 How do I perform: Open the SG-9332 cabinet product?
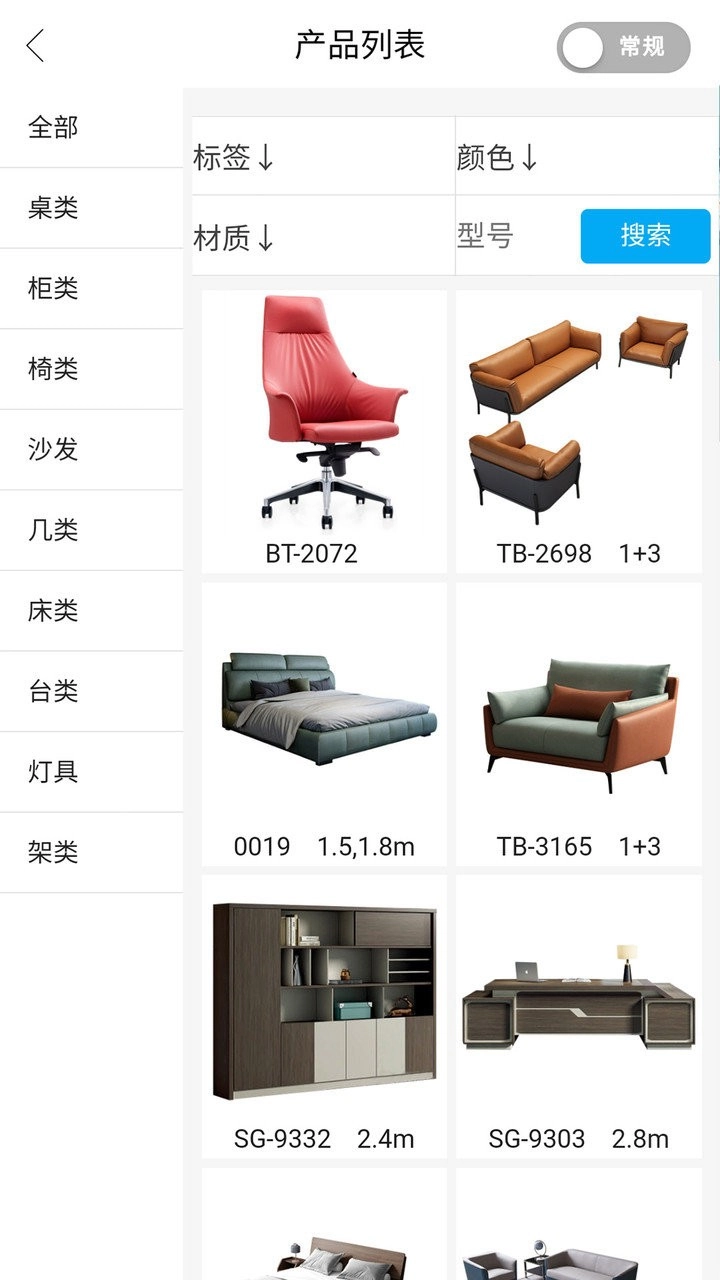(324, 1016)
